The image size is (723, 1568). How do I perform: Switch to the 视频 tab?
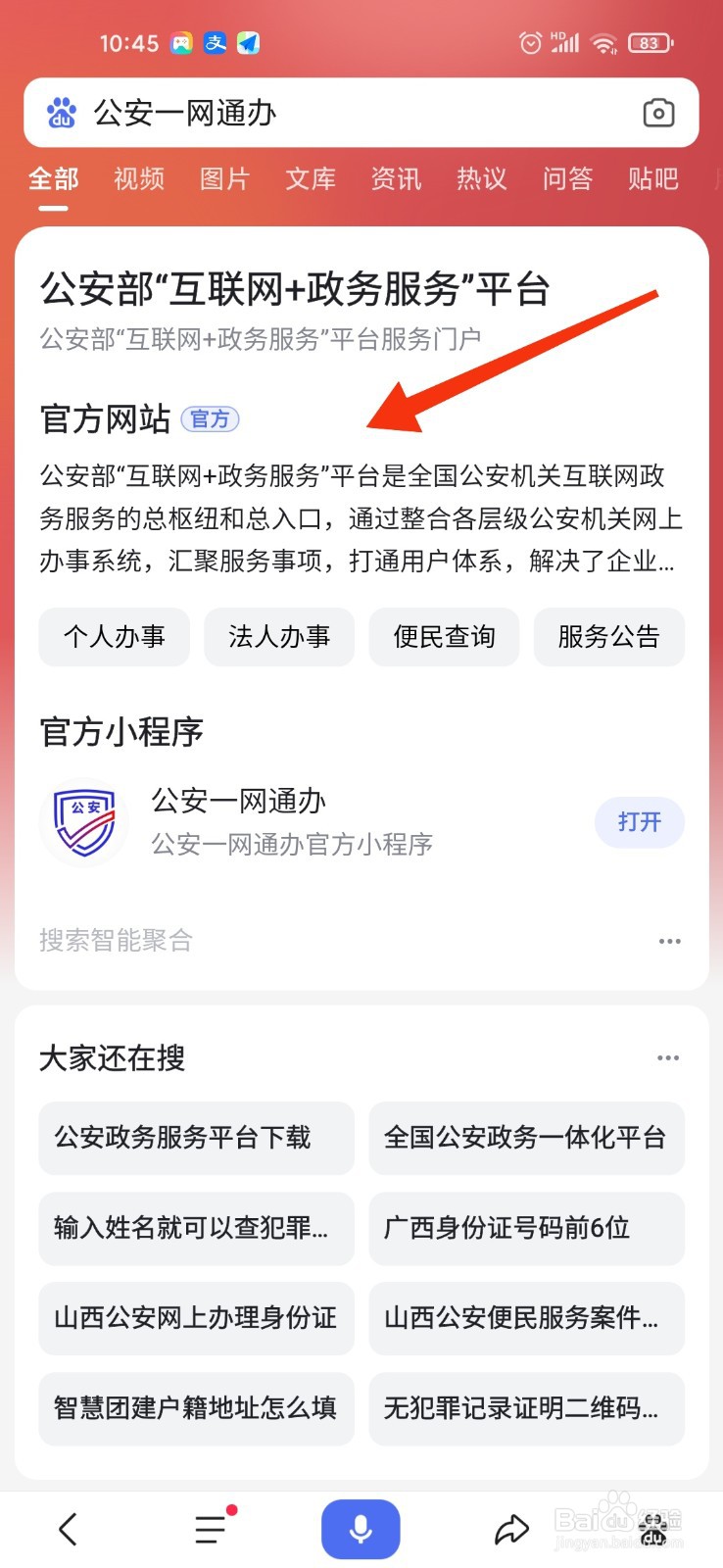click(x=137, y=179)
